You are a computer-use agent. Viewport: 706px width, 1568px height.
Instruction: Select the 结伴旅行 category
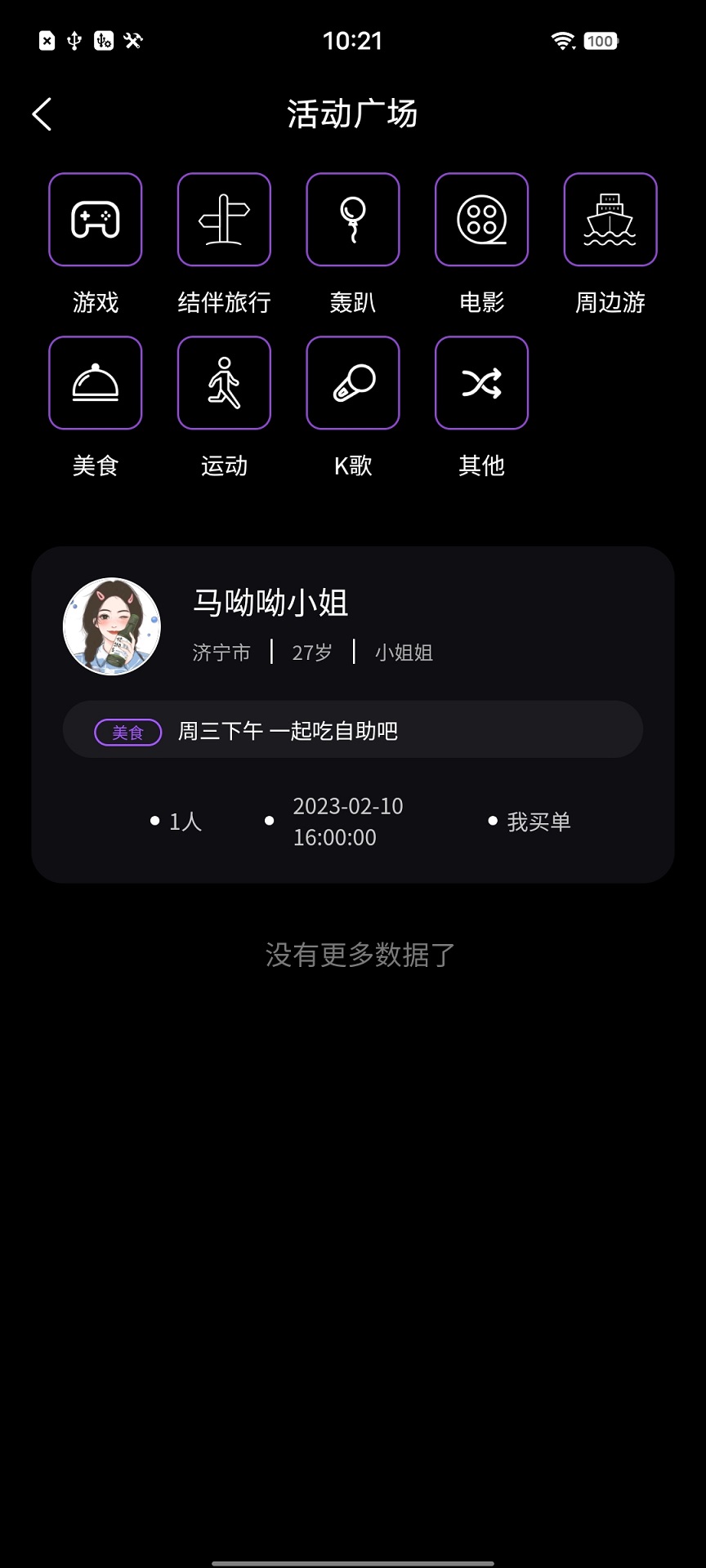click(x=224, y=220)
